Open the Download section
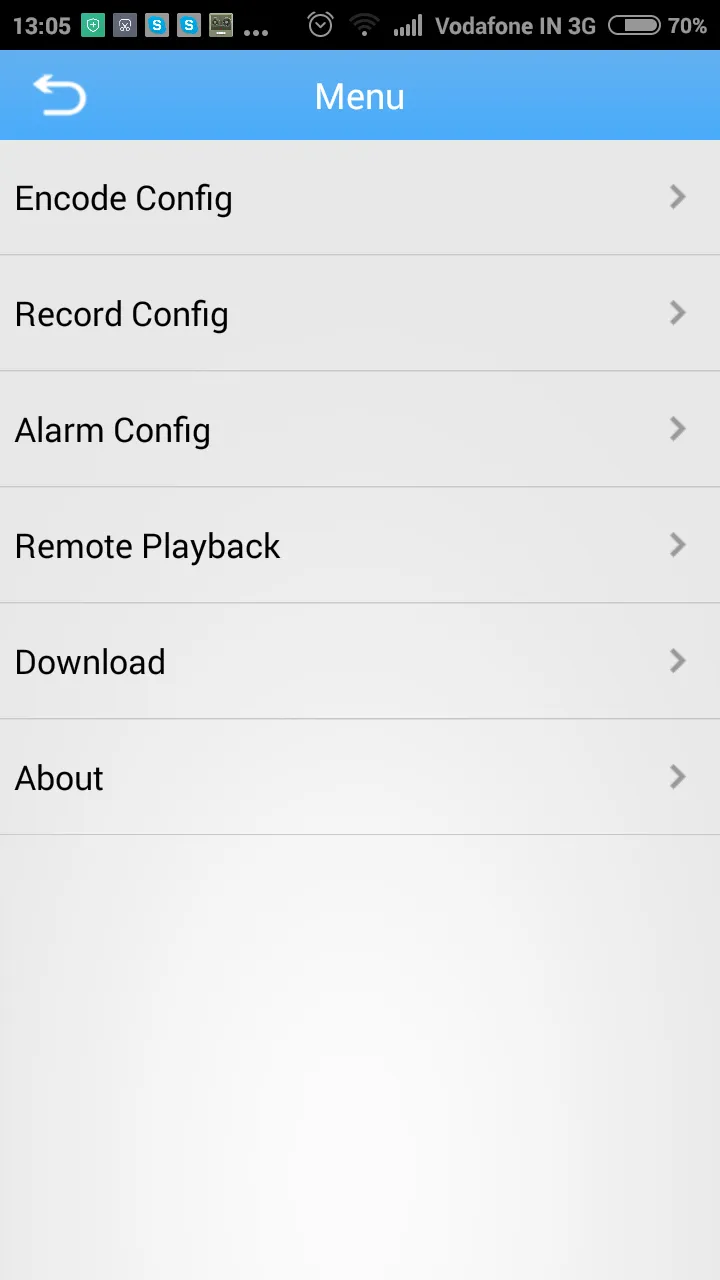 (90, 661)
